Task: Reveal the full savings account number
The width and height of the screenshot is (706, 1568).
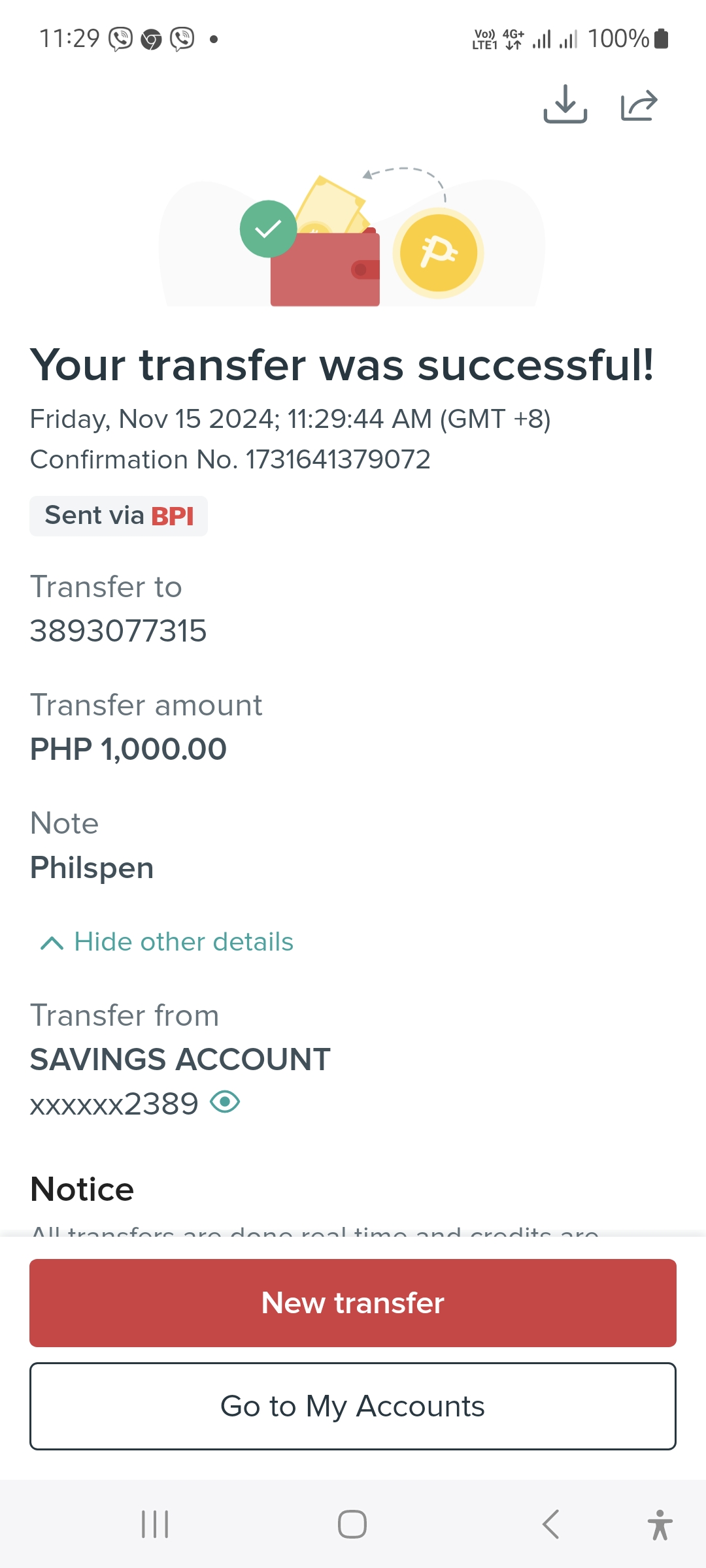Action: pos(225,1102)
